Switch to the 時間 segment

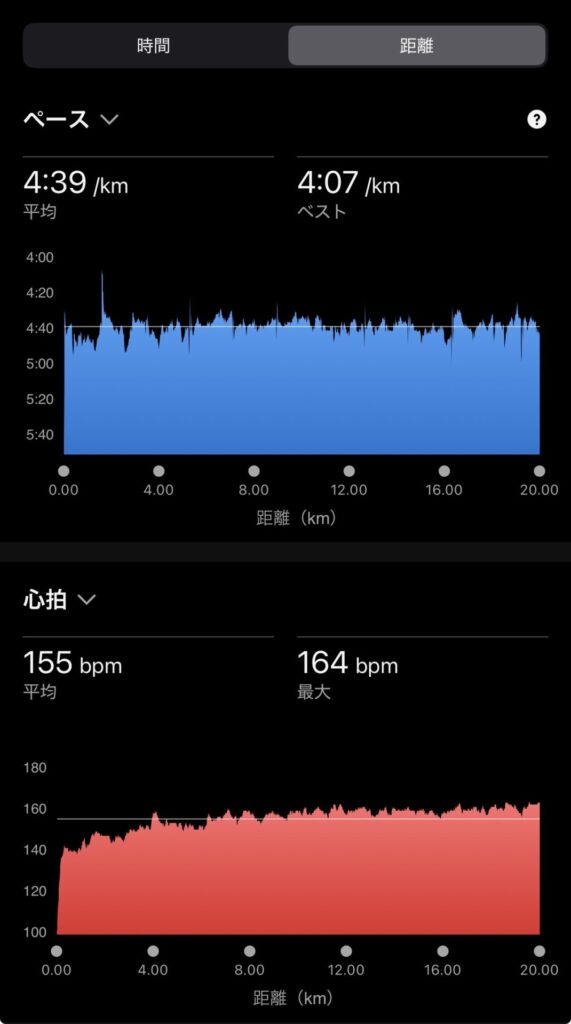pyautogui.click(x=155, y=46)
